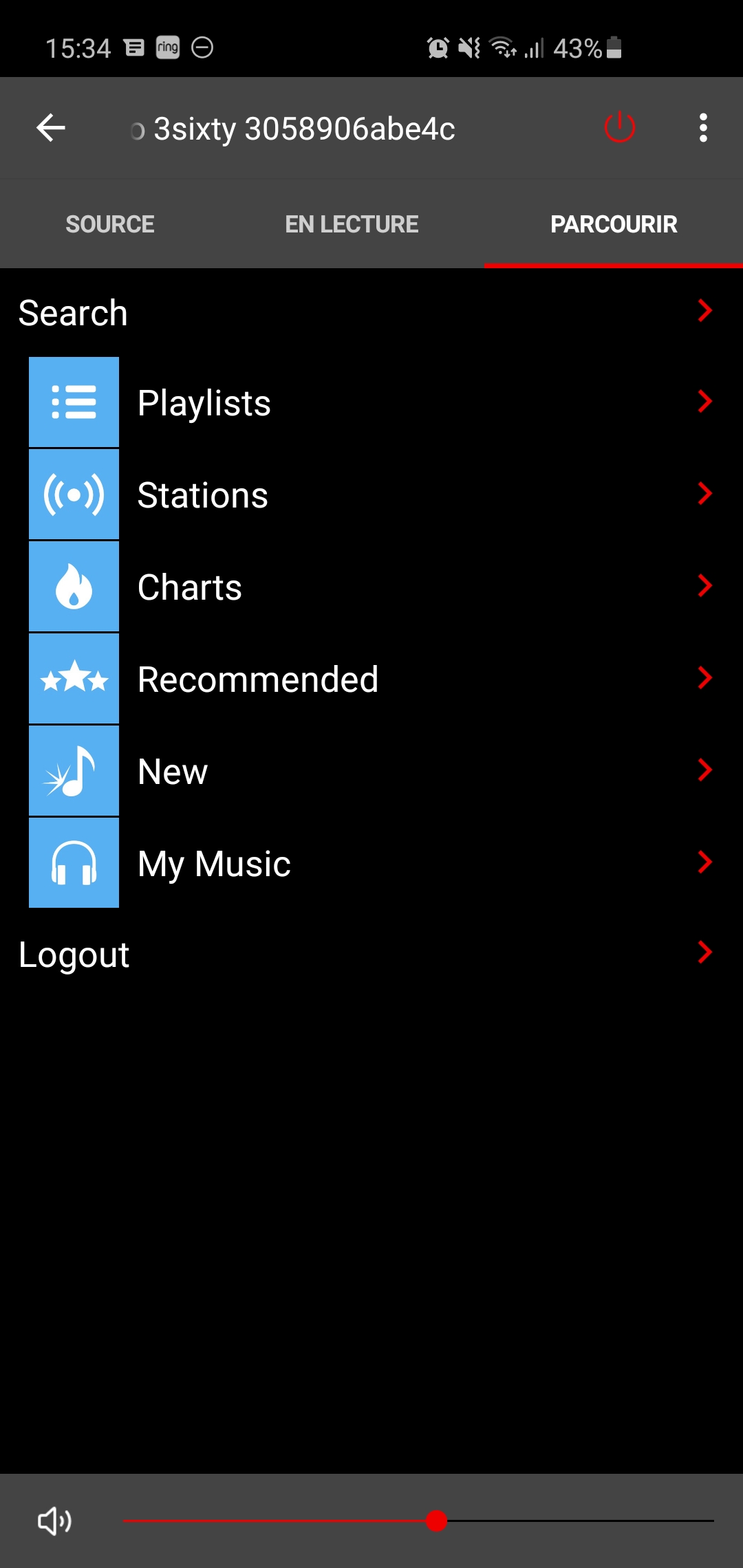Browse Stations

[371, 494]
